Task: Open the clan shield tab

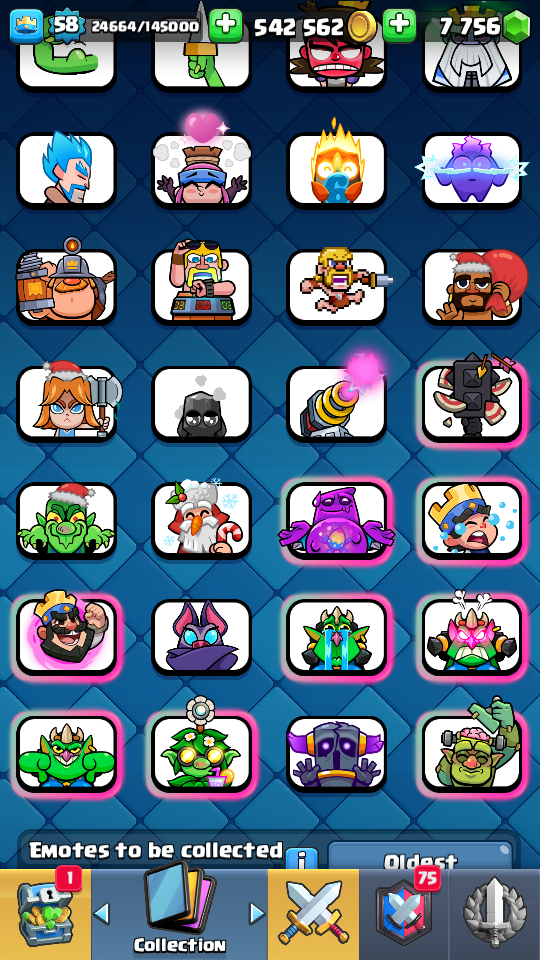Action: (x=404, y=913)
